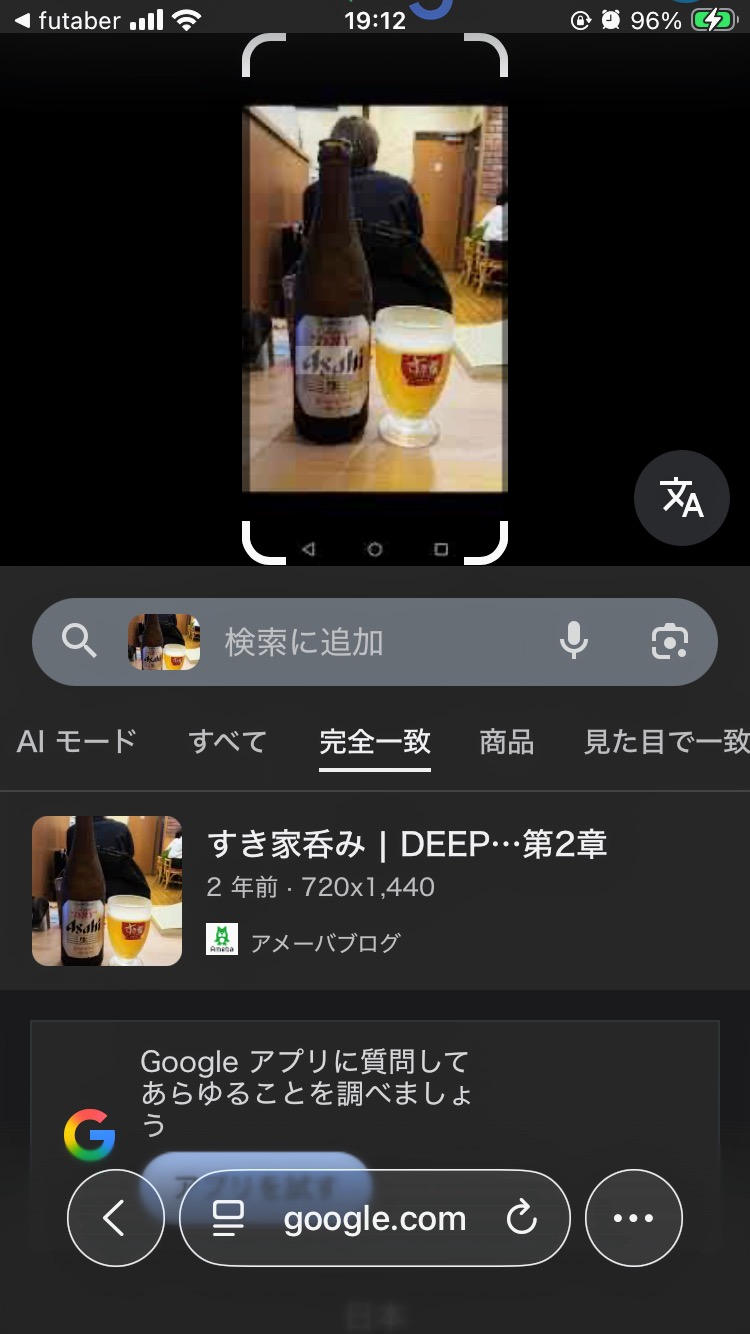Open the browser's more options menu
The width and height of the screenshot is (750, 1334).
pos(633,1218)
